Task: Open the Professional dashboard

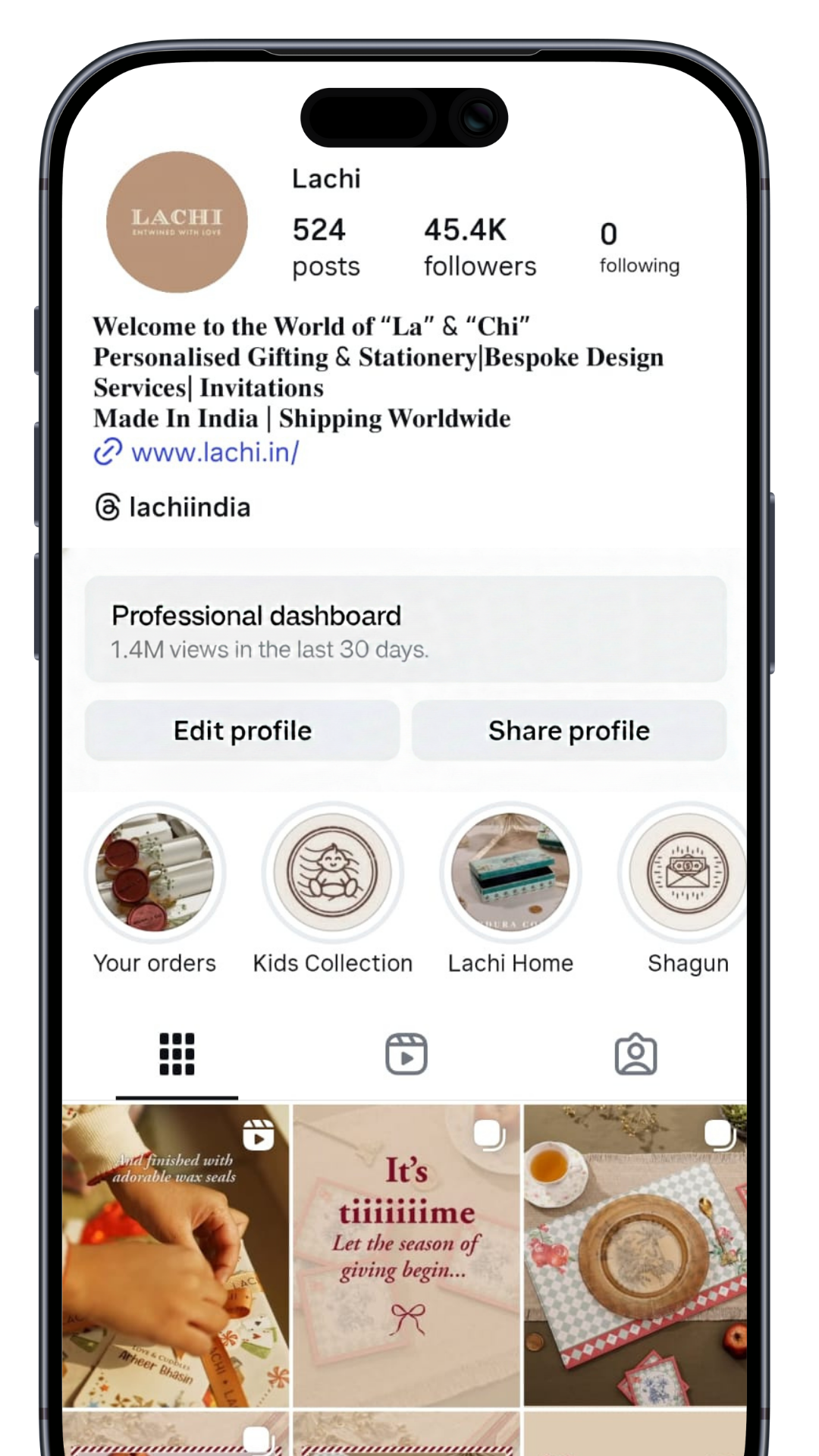Action: coord(406,629)
